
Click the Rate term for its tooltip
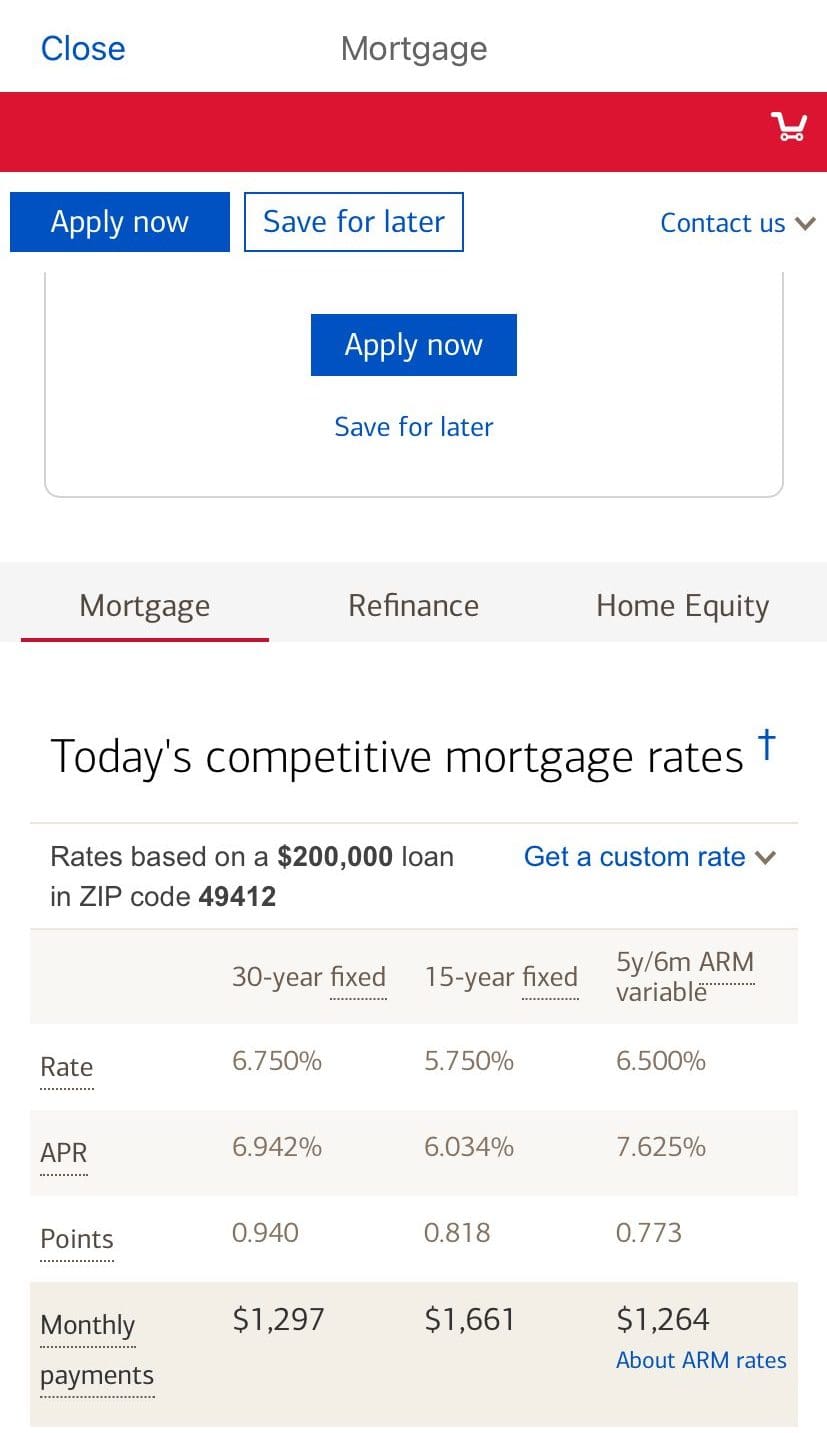pos(66,1067)
